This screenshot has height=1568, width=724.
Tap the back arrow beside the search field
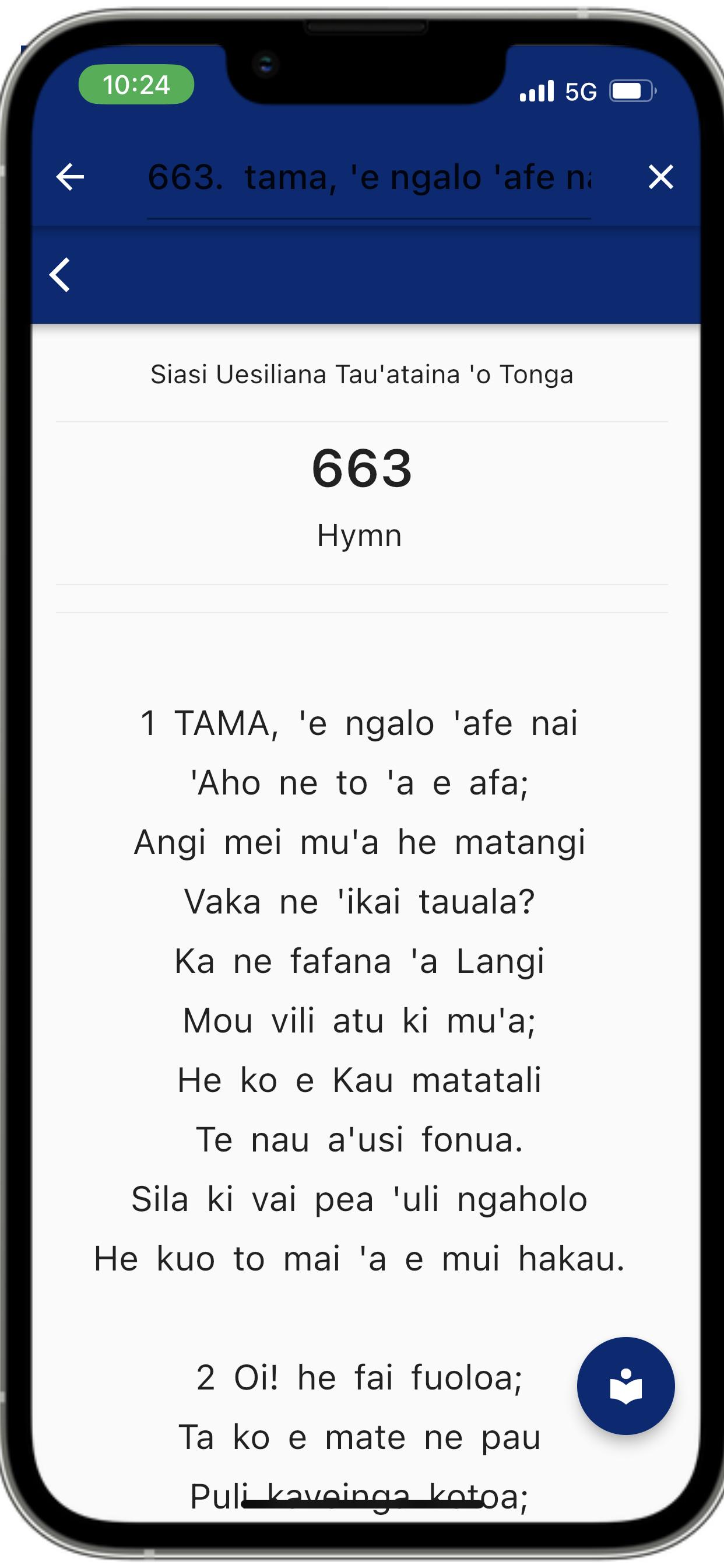point(70,177)
